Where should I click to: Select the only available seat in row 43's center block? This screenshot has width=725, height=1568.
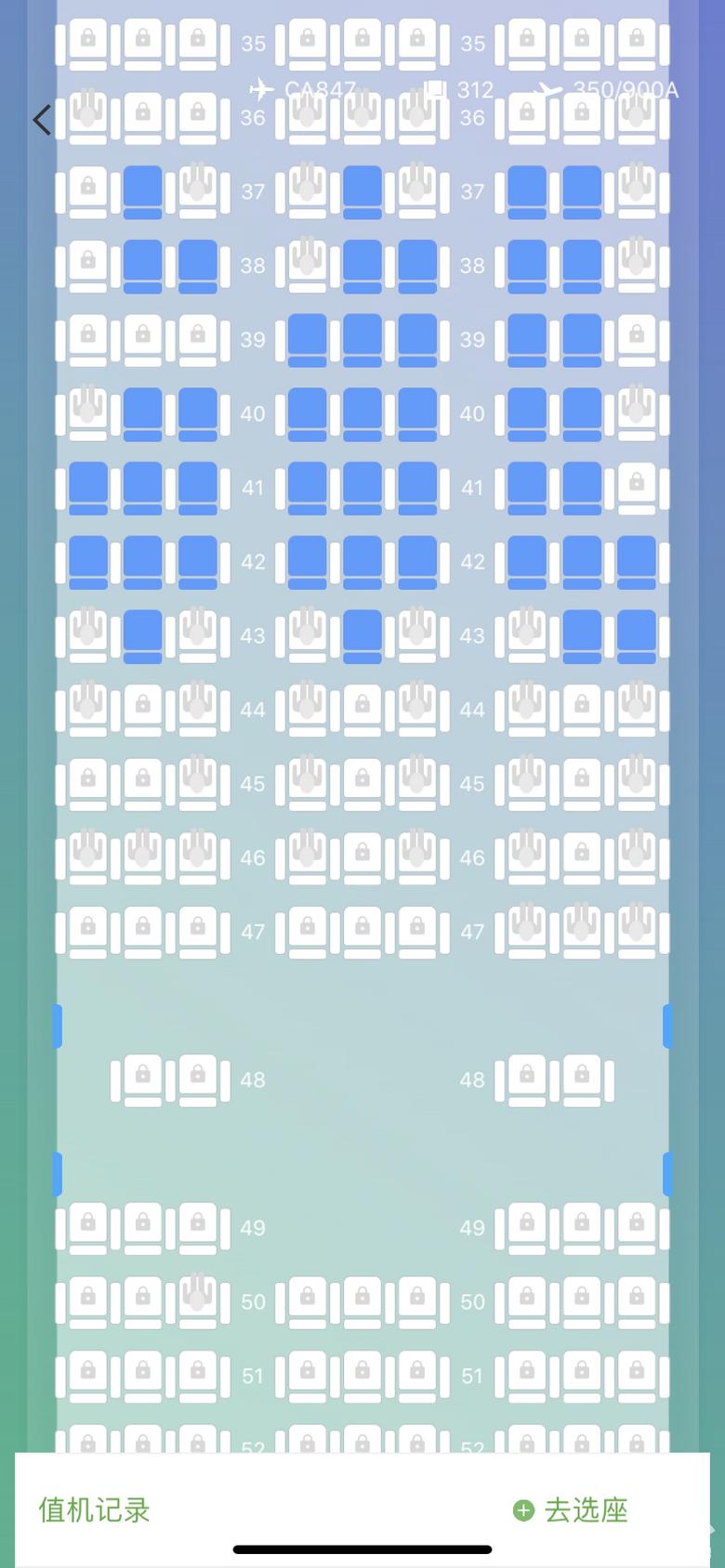[x=362, y=635]
